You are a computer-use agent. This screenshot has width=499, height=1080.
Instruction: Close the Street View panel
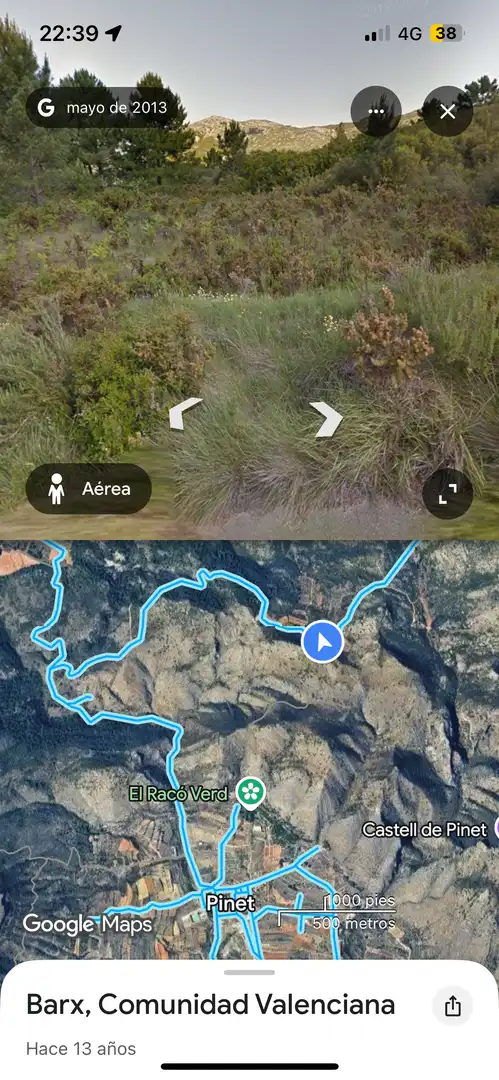click(447, 111)
